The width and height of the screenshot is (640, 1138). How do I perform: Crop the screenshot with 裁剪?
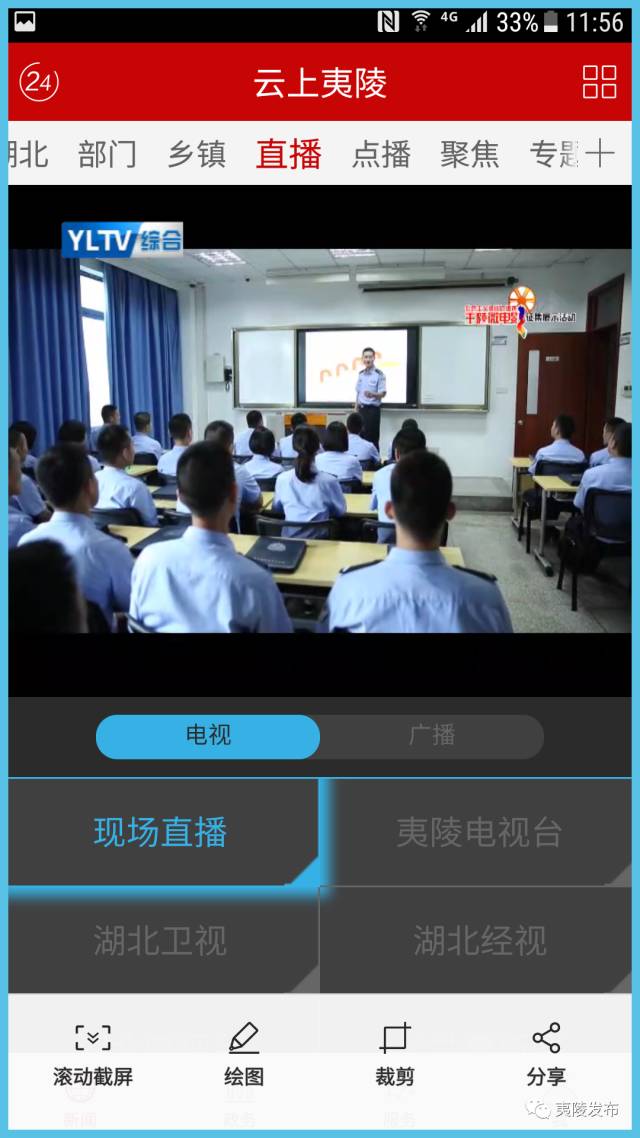tap(395, 1054)
